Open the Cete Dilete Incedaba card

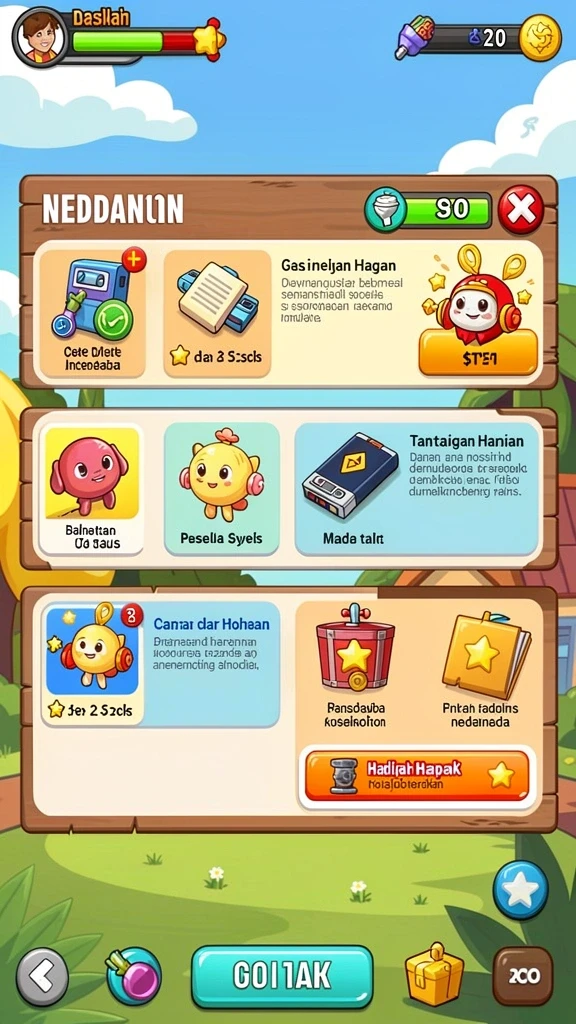pos(93,313)
